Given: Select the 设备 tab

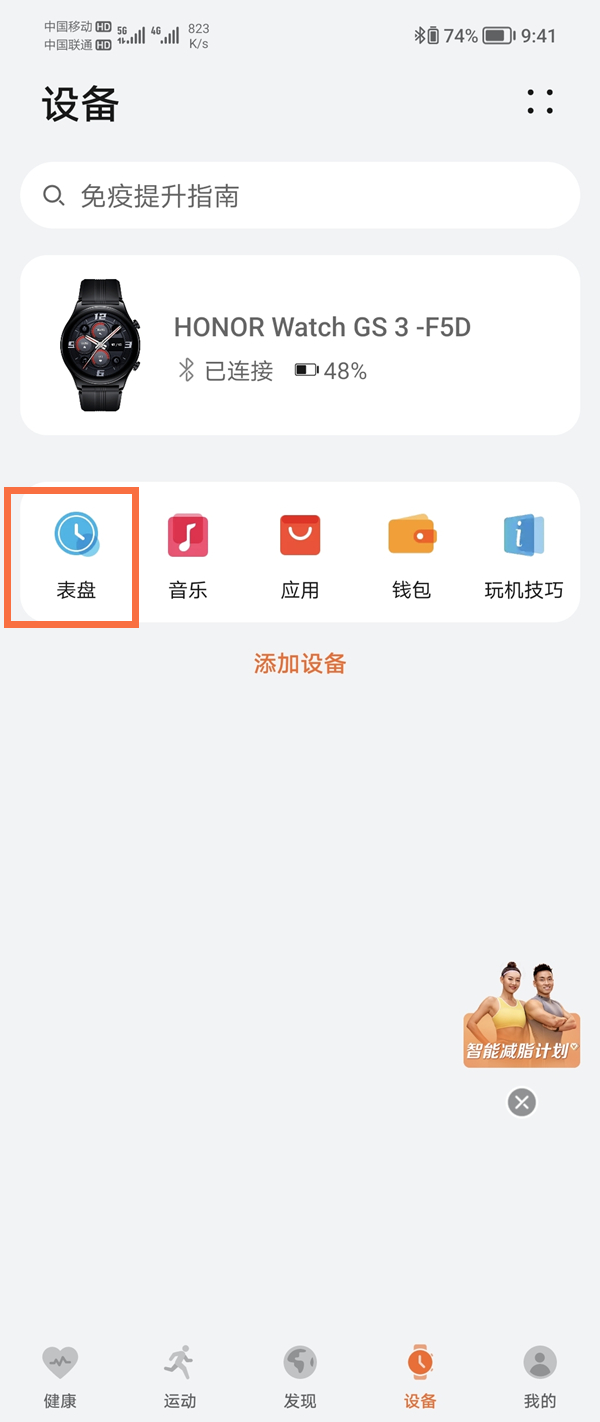Looking at the screenshot, I should [420, 1378].
